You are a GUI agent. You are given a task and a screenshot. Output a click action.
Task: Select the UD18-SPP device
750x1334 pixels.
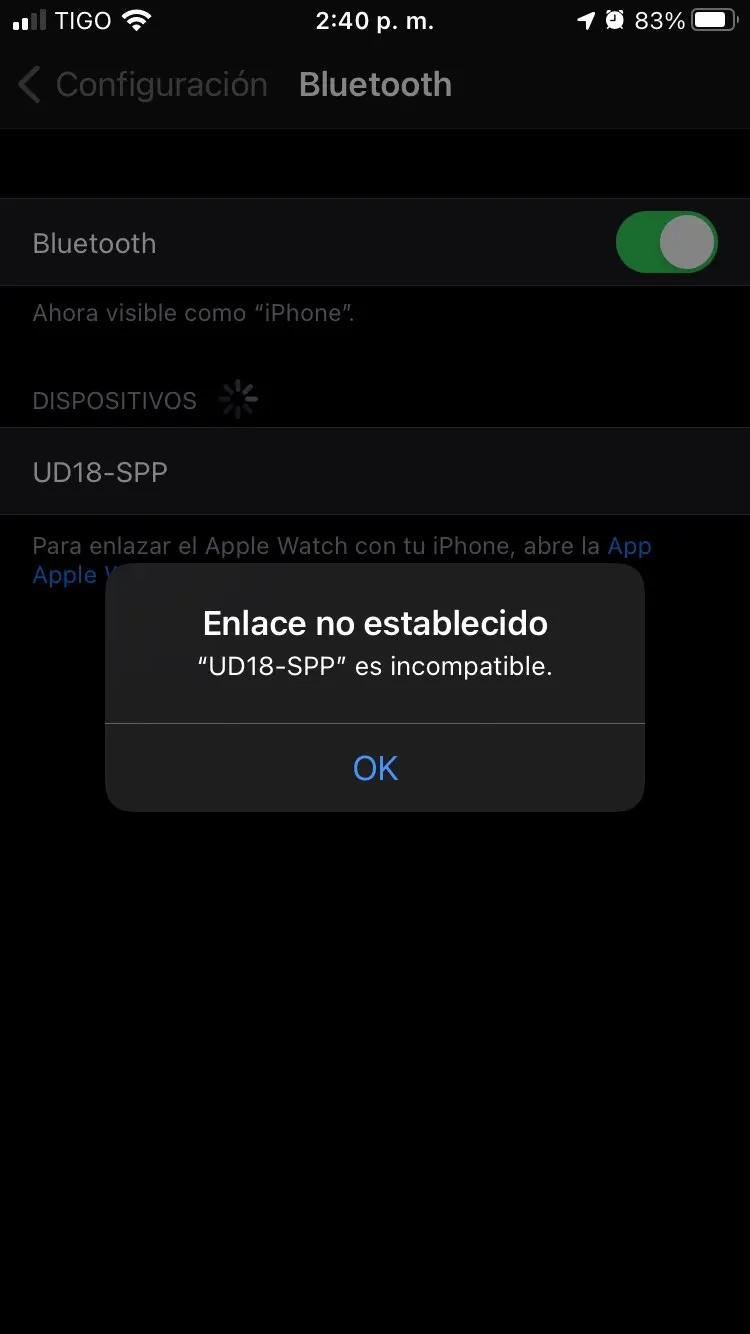100,472
